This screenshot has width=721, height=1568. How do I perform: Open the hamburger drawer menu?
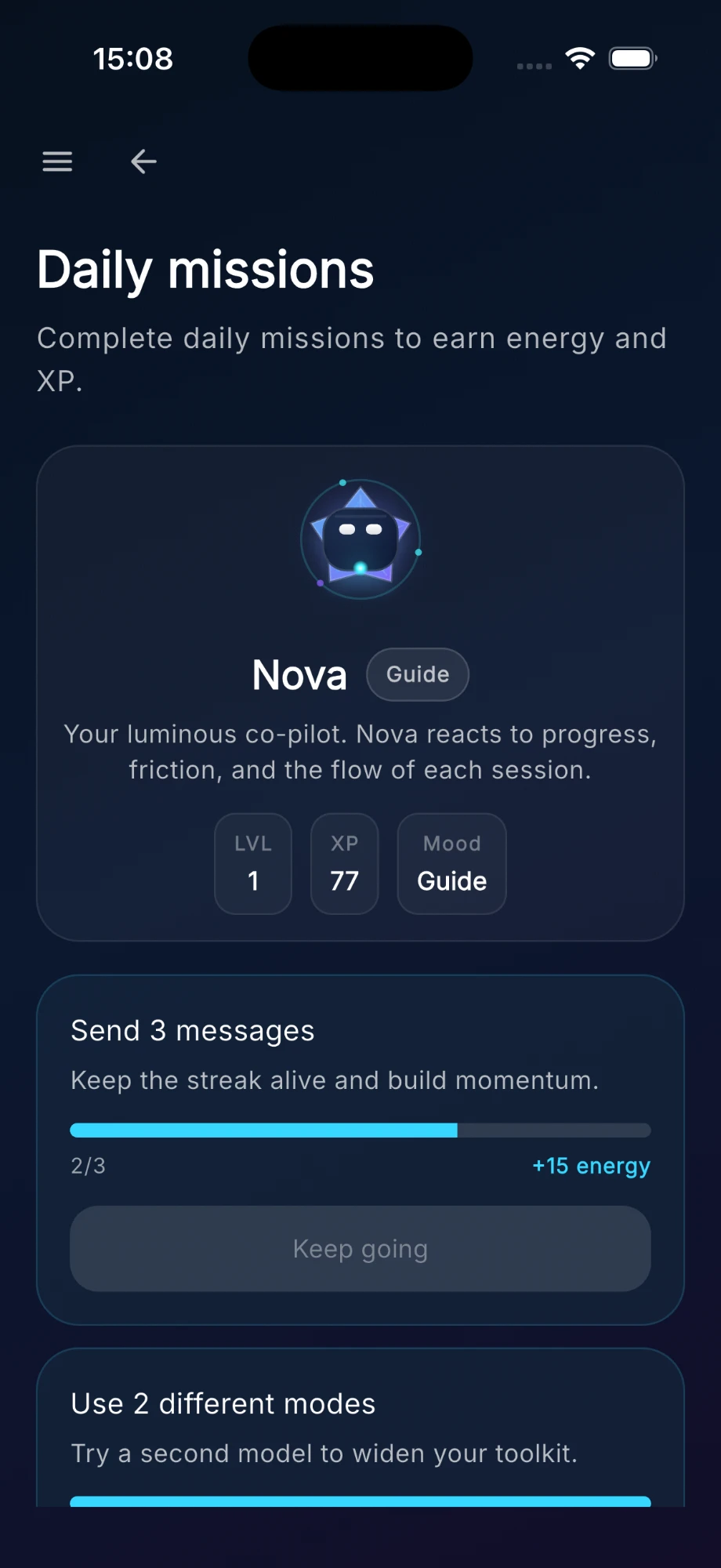click(57, 162)
